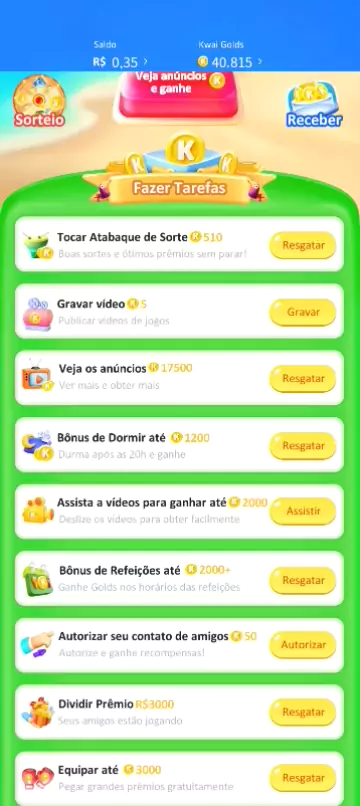Tap the Receber coins envelope
Screen dimensions: 360x806
tap(314, 105)
